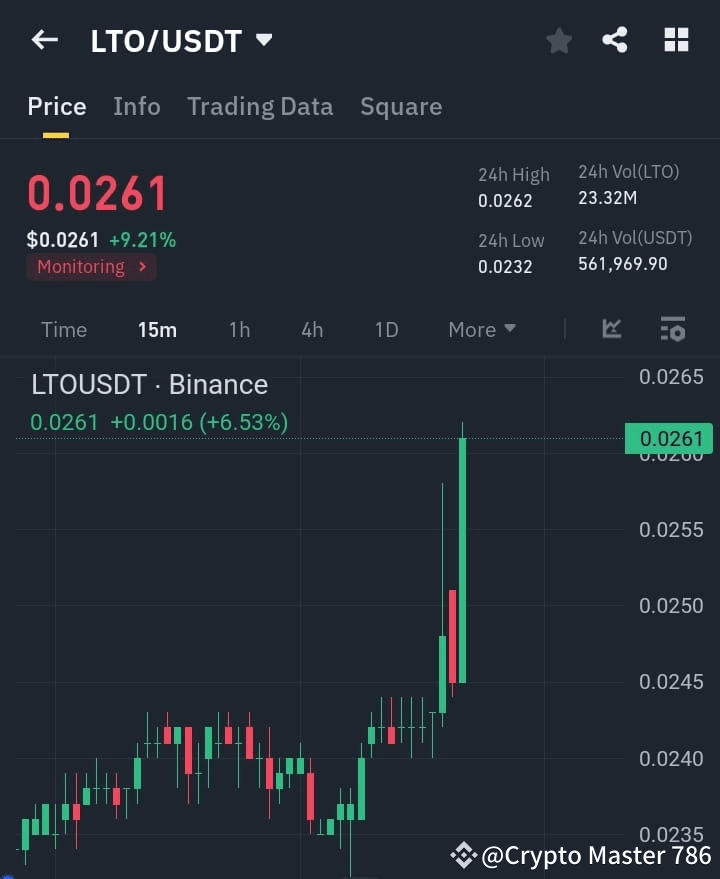Switch chart to line view icon
The image size is (720, 879).
click(x=611, y=328)
